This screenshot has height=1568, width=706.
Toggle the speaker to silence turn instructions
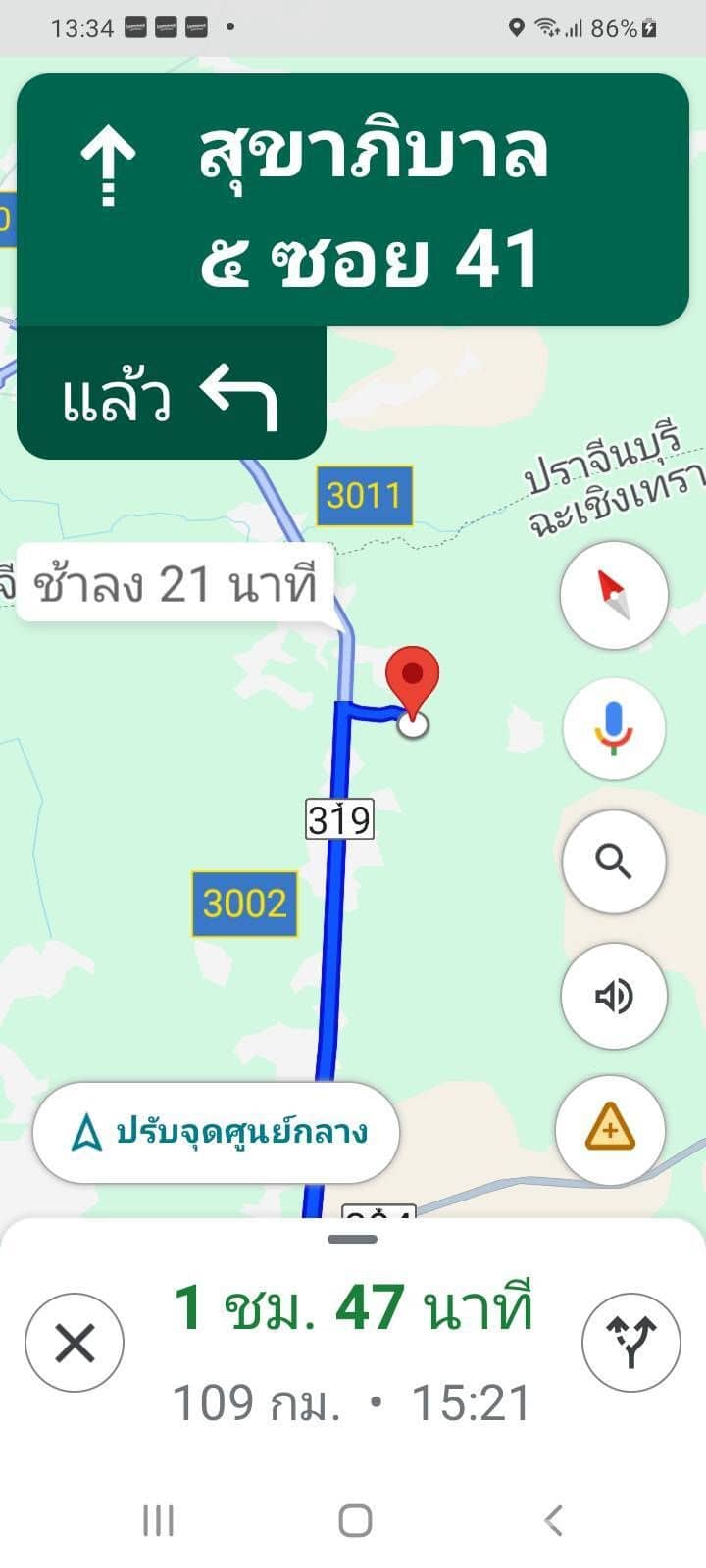click(614, 995)
